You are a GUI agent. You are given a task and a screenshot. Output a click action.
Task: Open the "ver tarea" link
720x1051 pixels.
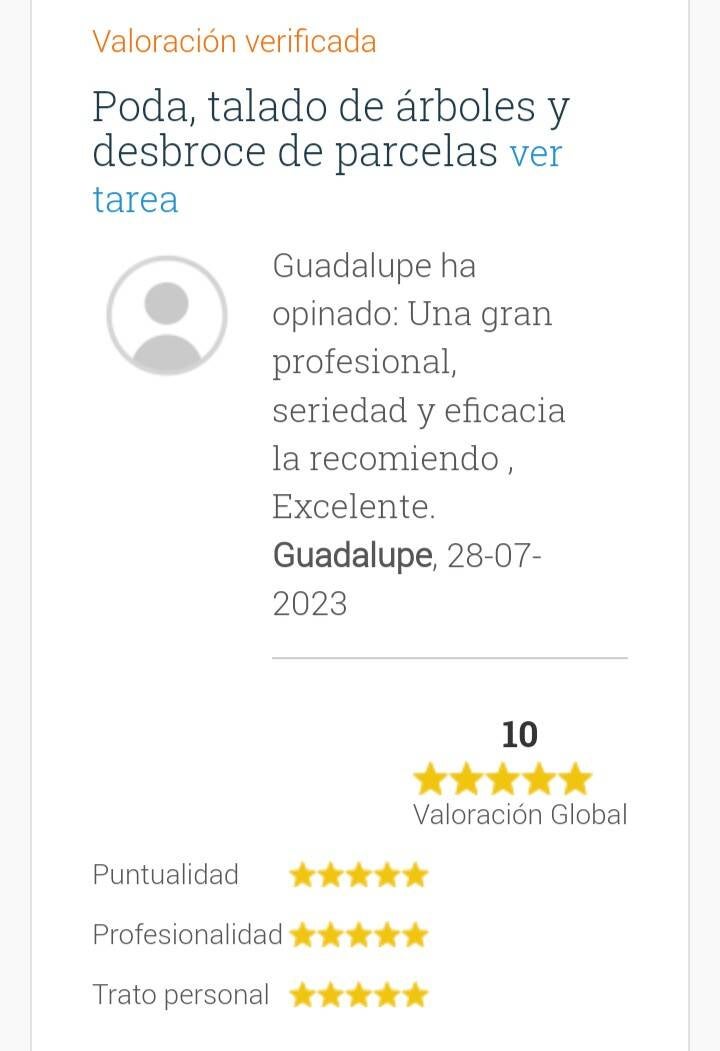tap(535, 155)
